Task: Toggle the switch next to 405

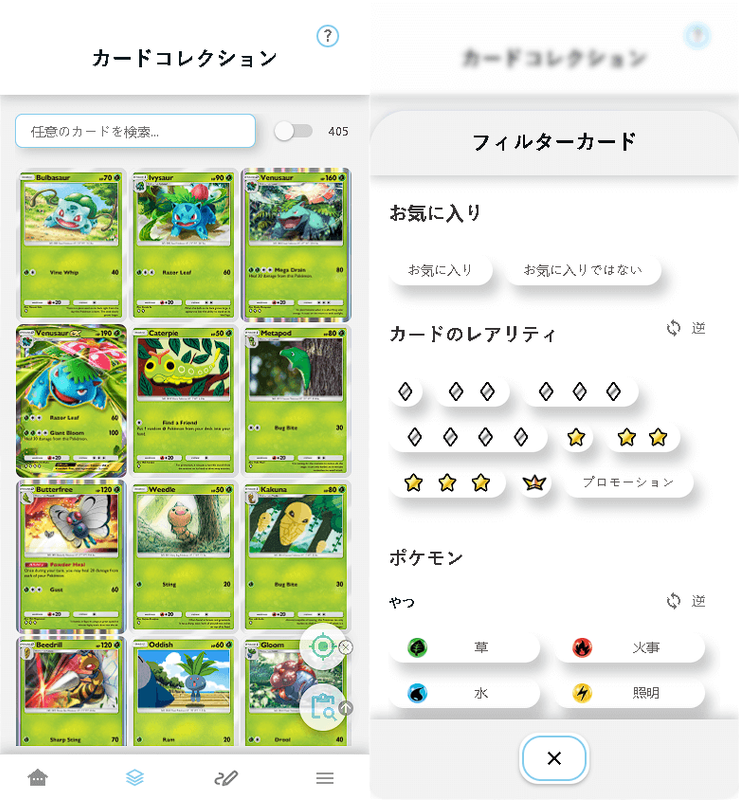Action: (x=293, y=131)
